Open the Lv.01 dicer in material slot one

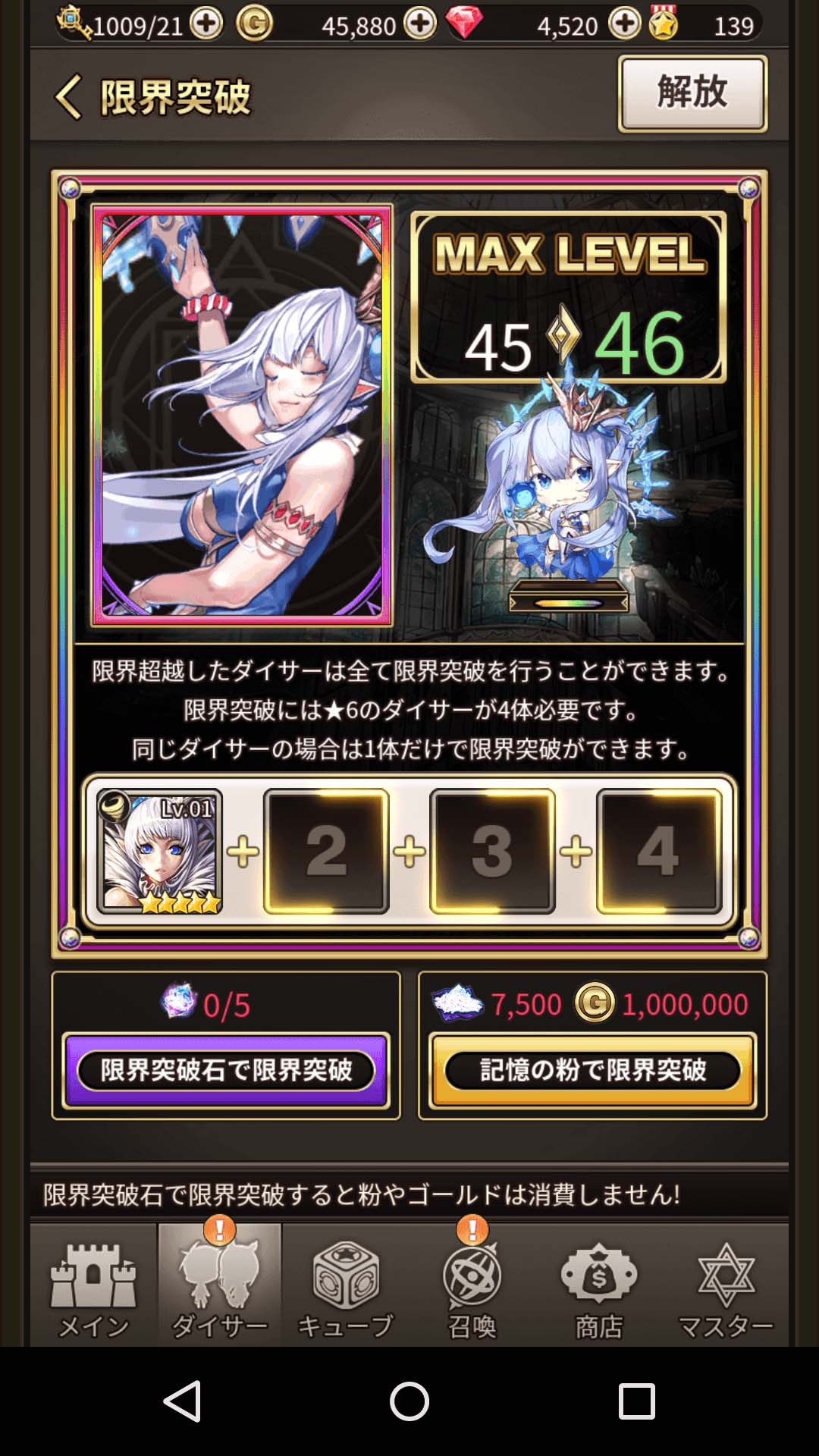(x=160, y=851)
